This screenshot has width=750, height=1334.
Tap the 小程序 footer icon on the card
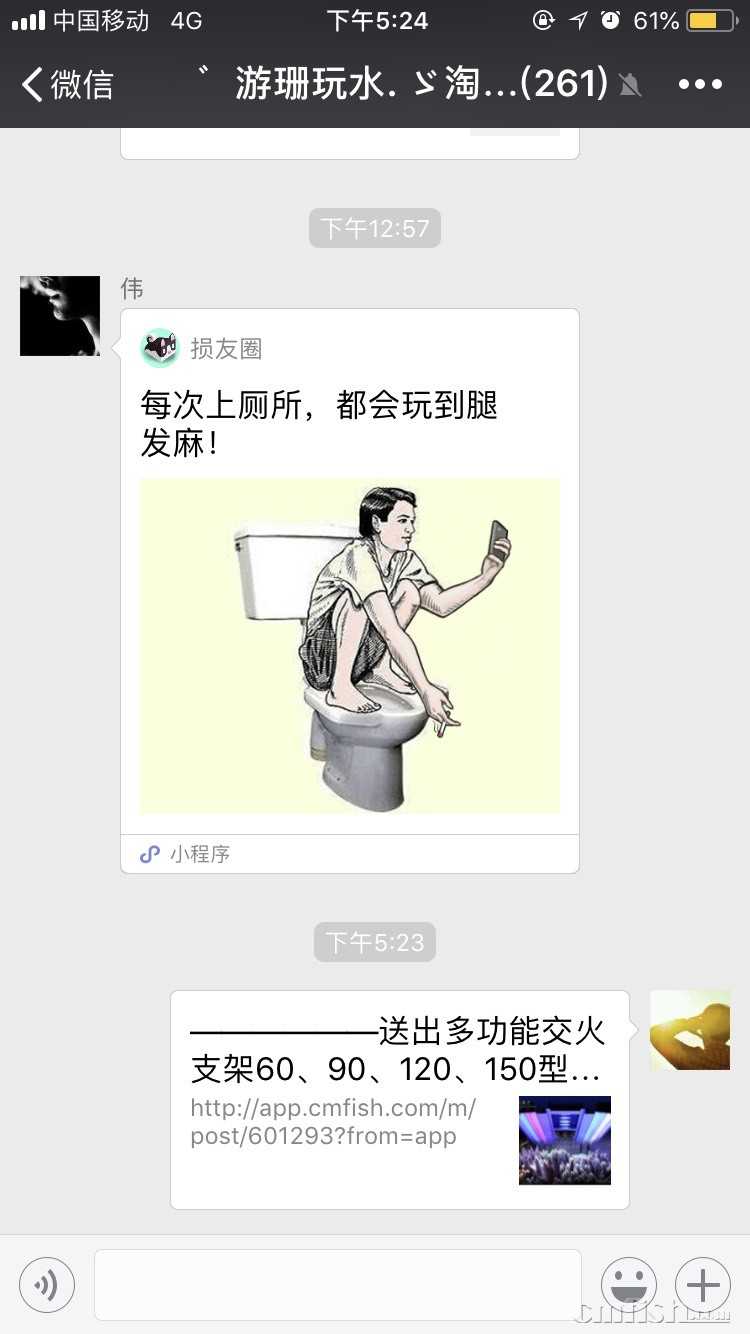pyautogui.click(x=150, y=854)
